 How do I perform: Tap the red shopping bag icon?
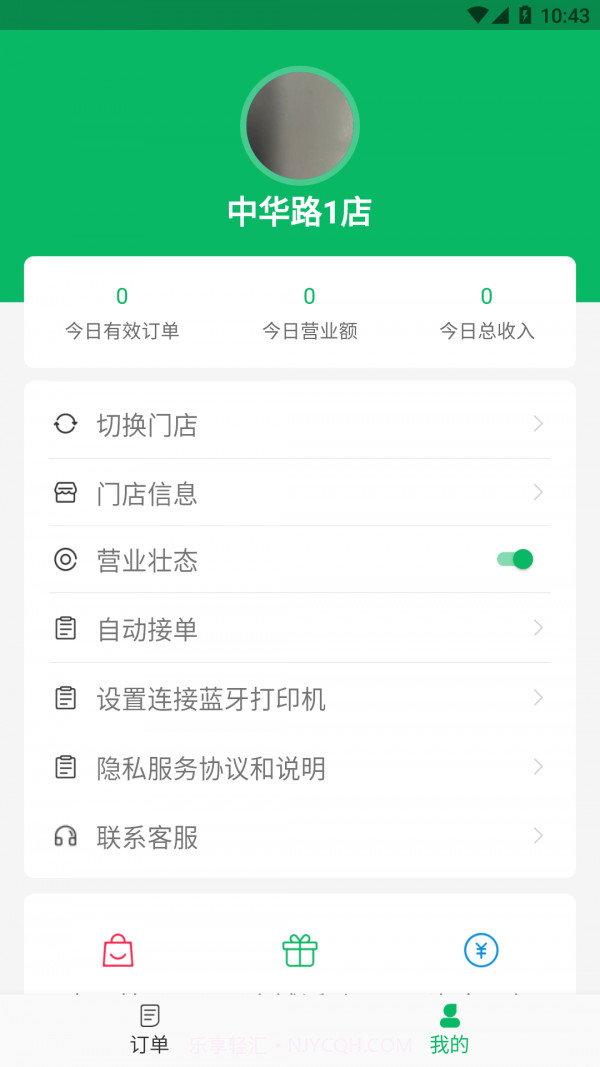click(118, 950)
